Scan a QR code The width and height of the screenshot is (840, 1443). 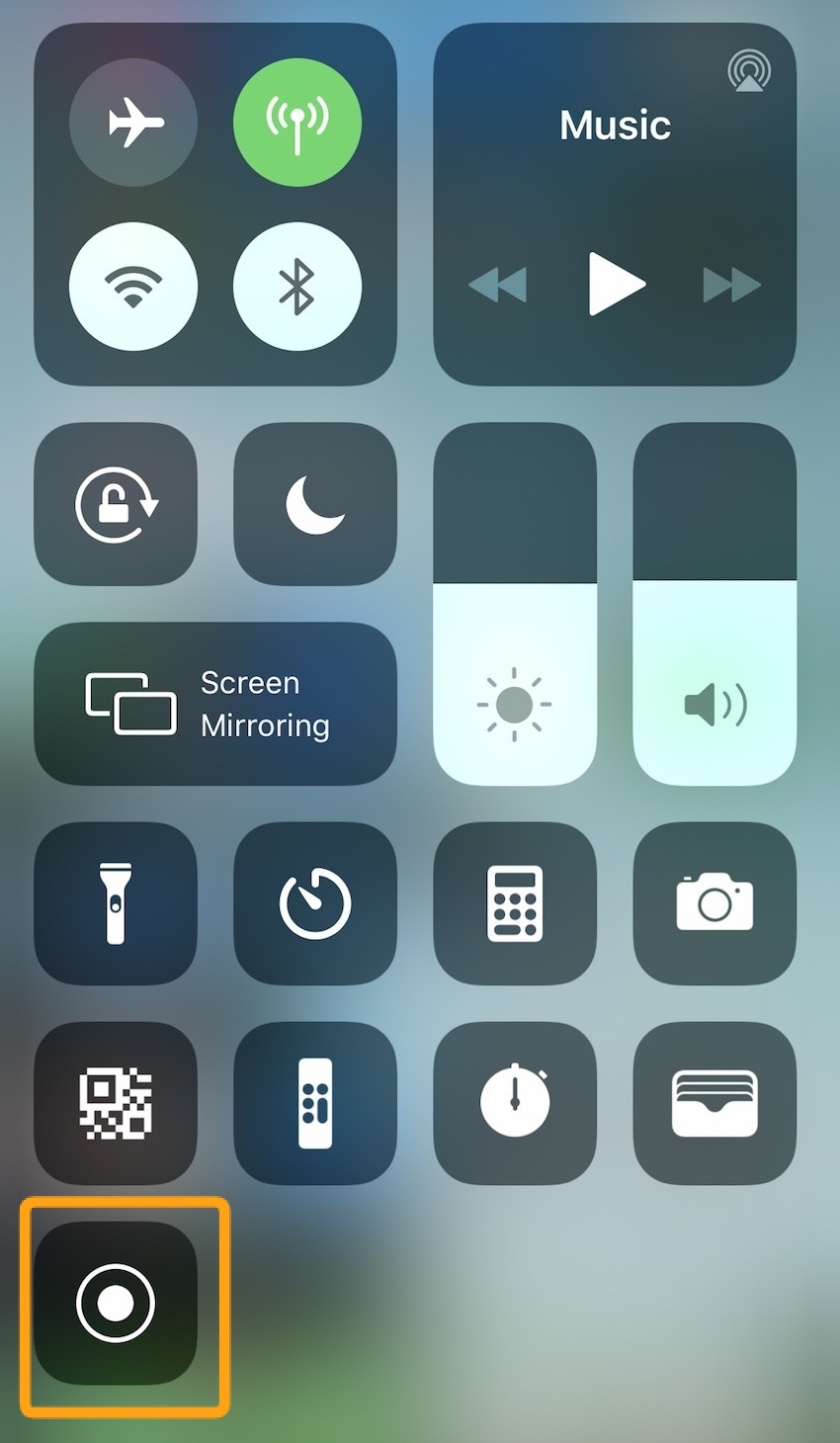coord(117,1103)
